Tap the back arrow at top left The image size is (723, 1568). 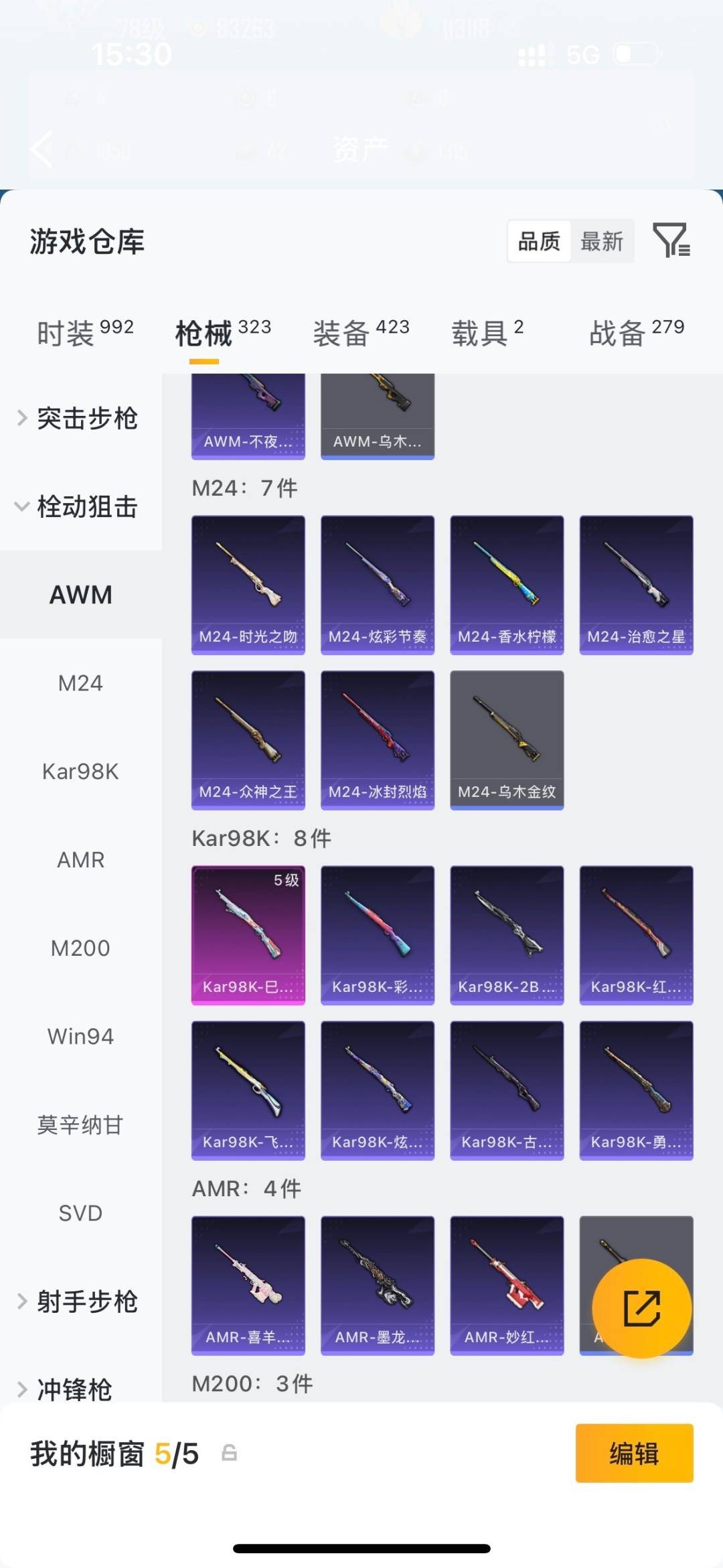point(42,149)
